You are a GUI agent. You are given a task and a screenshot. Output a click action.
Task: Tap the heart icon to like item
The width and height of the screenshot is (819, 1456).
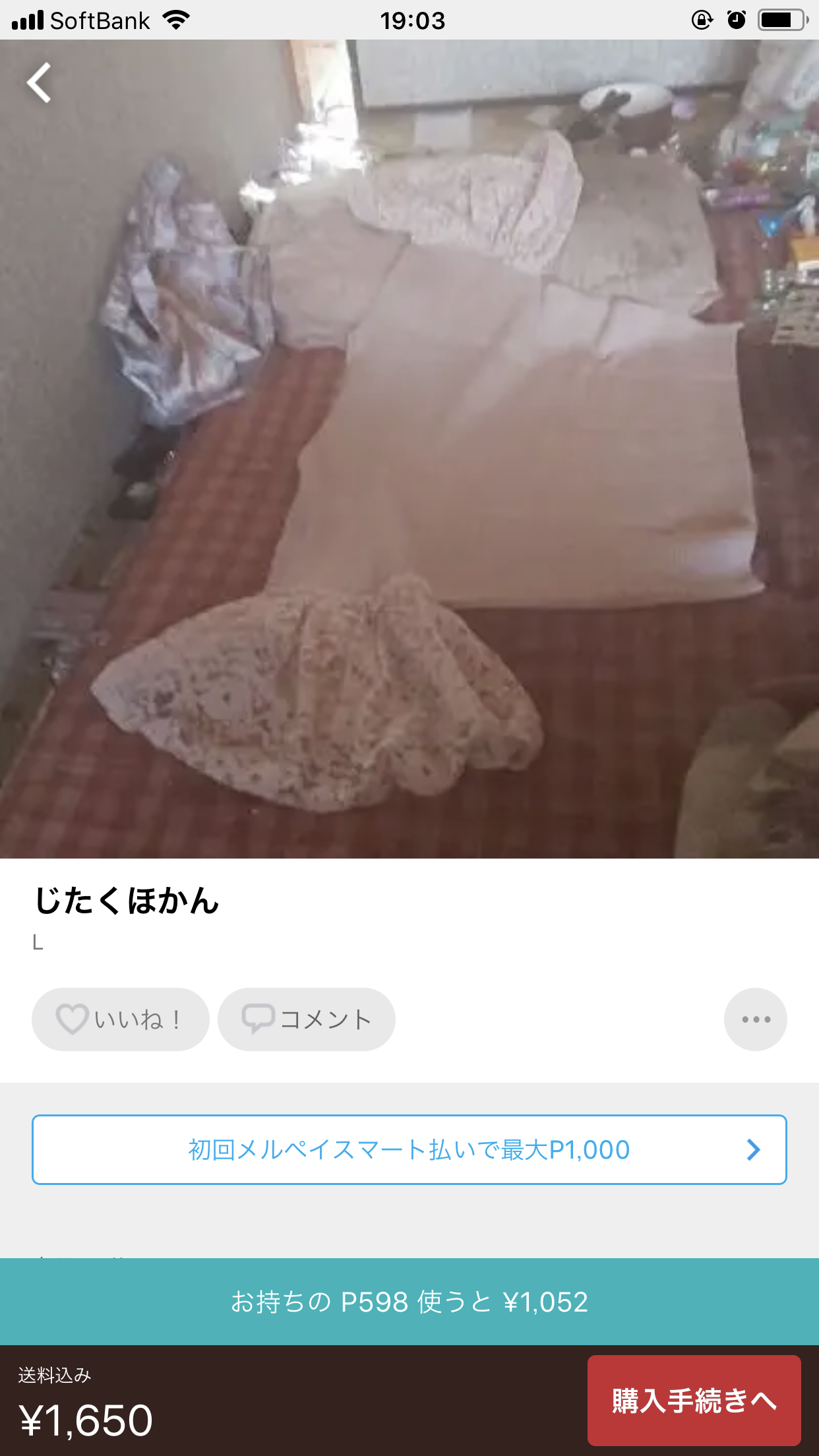(x=73, y=1019)
